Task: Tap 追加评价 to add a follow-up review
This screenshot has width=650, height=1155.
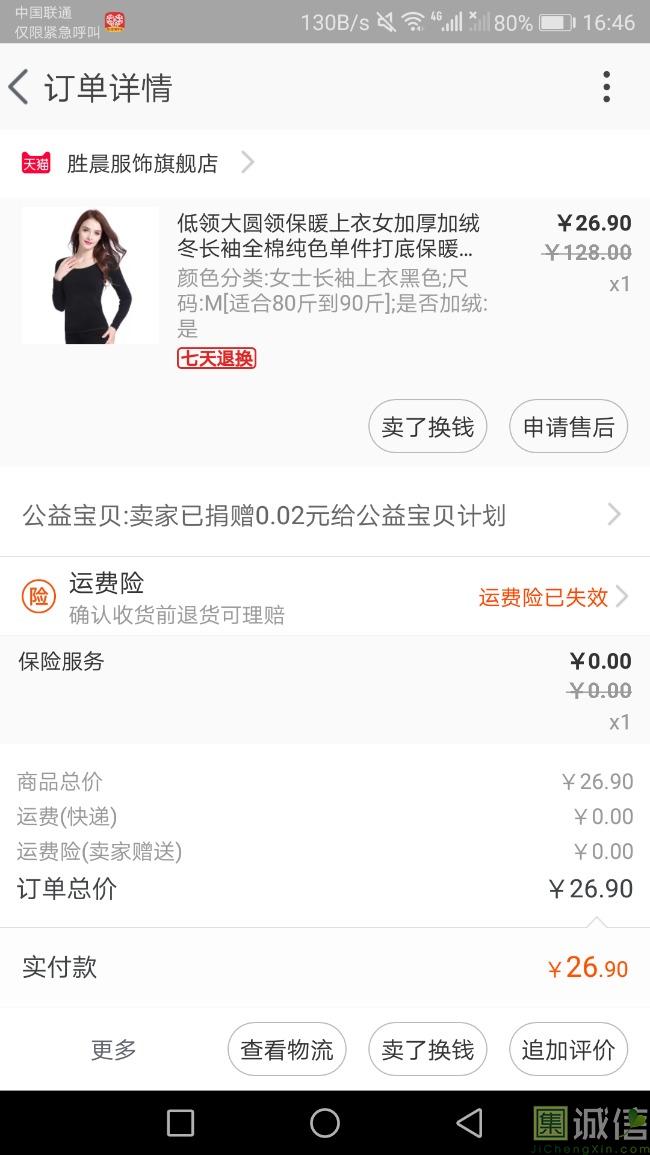Action: click(x=568, y=1050)
